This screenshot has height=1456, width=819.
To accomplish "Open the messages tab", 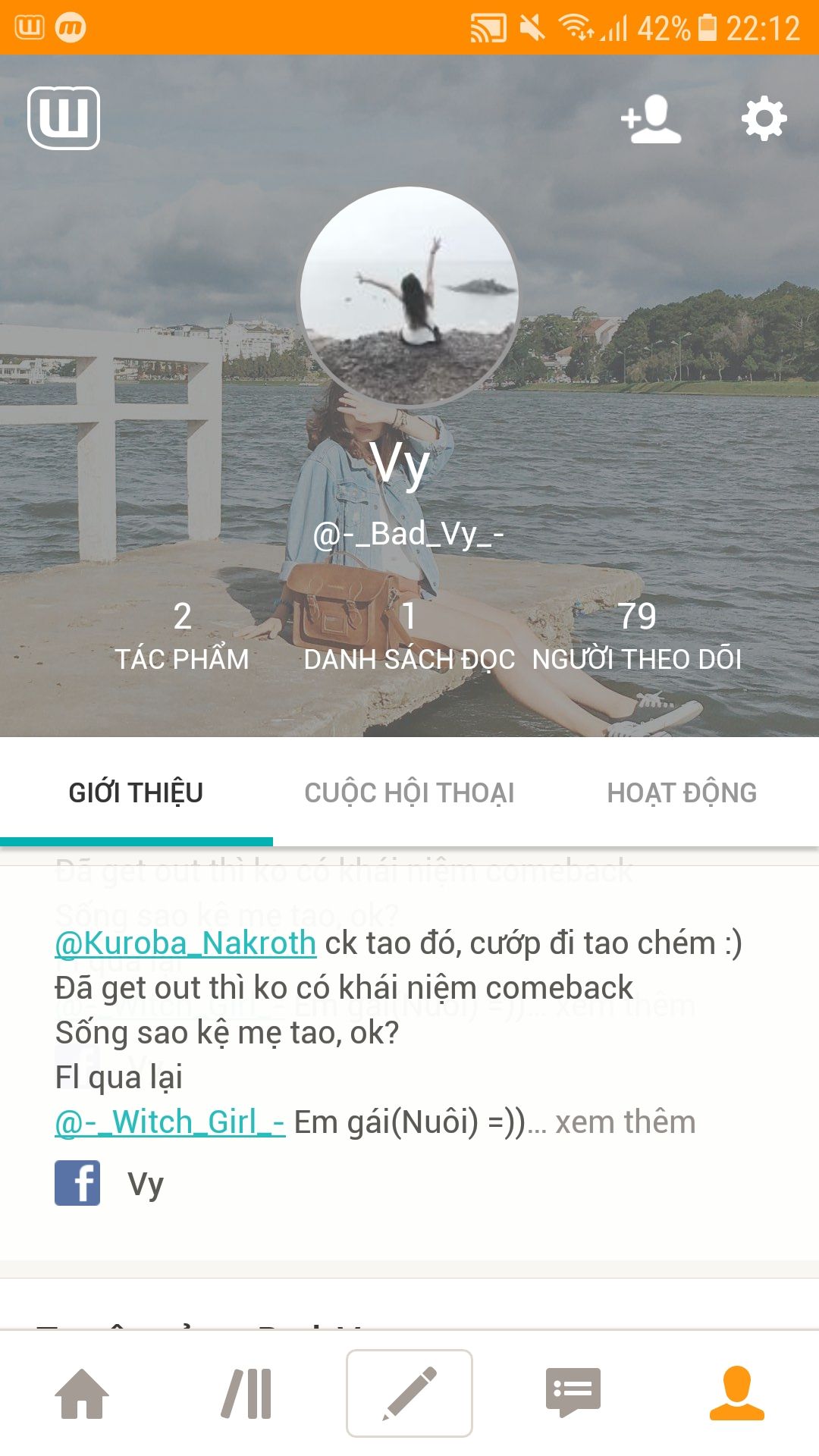I will tap(573, 1393).
